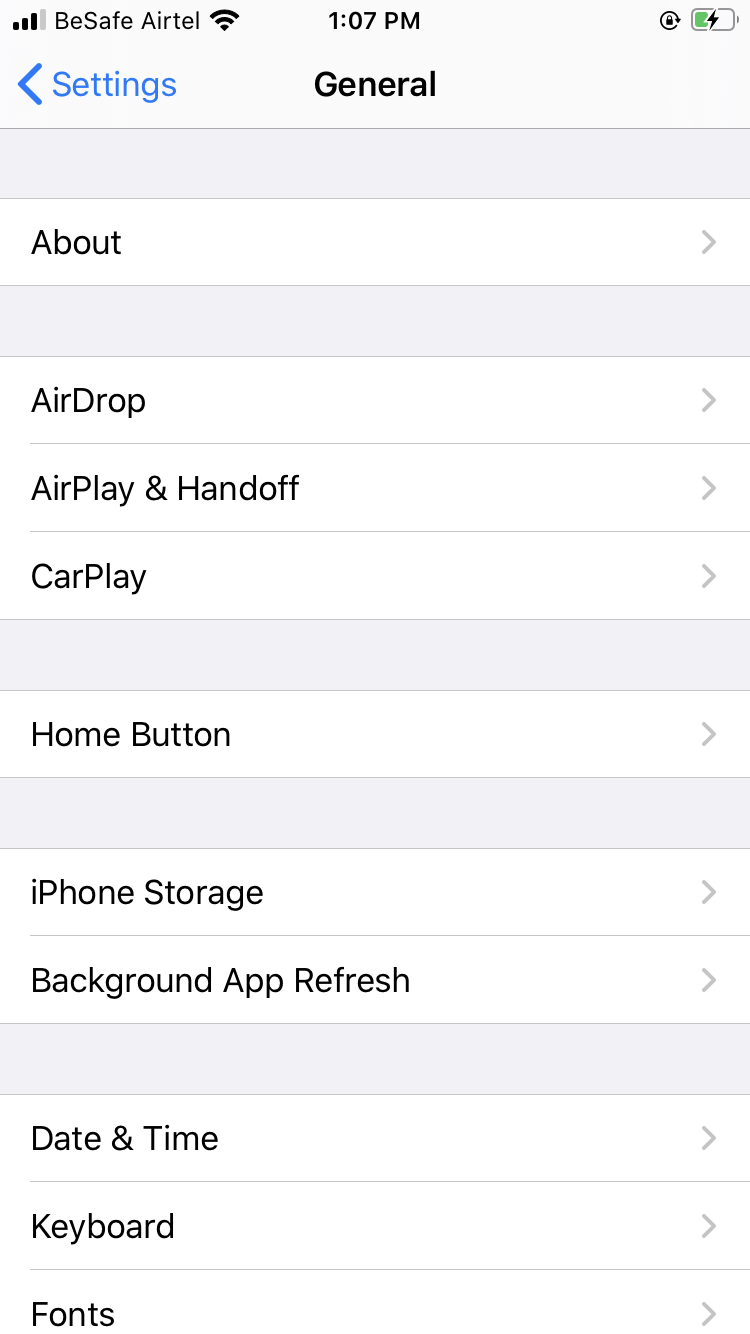Expand the AirPlay & Handoff options
Screen dimensions: 750x1334
point(375,488)
